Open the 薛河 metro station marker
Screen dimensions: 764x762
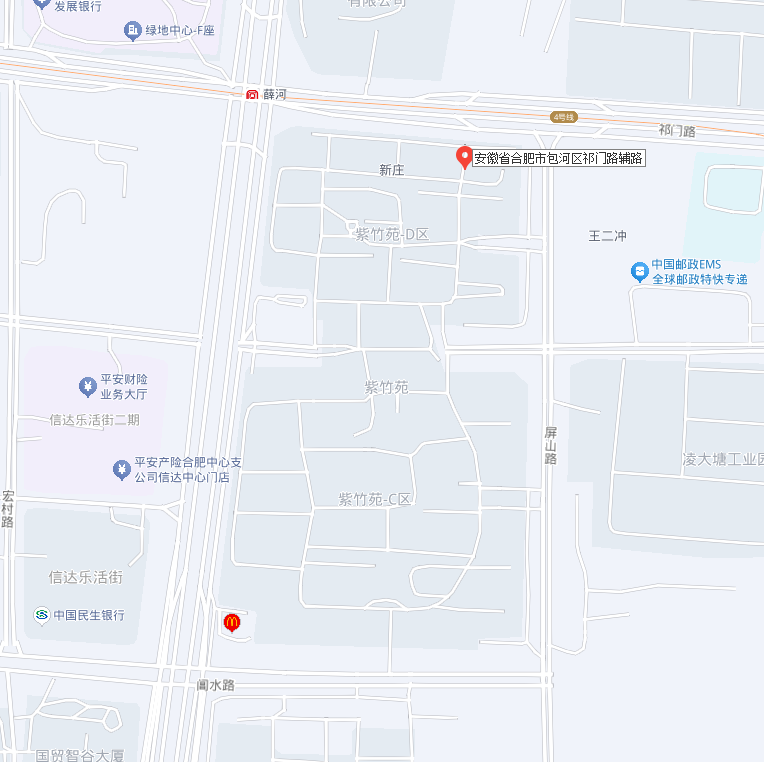pos(252,94)
